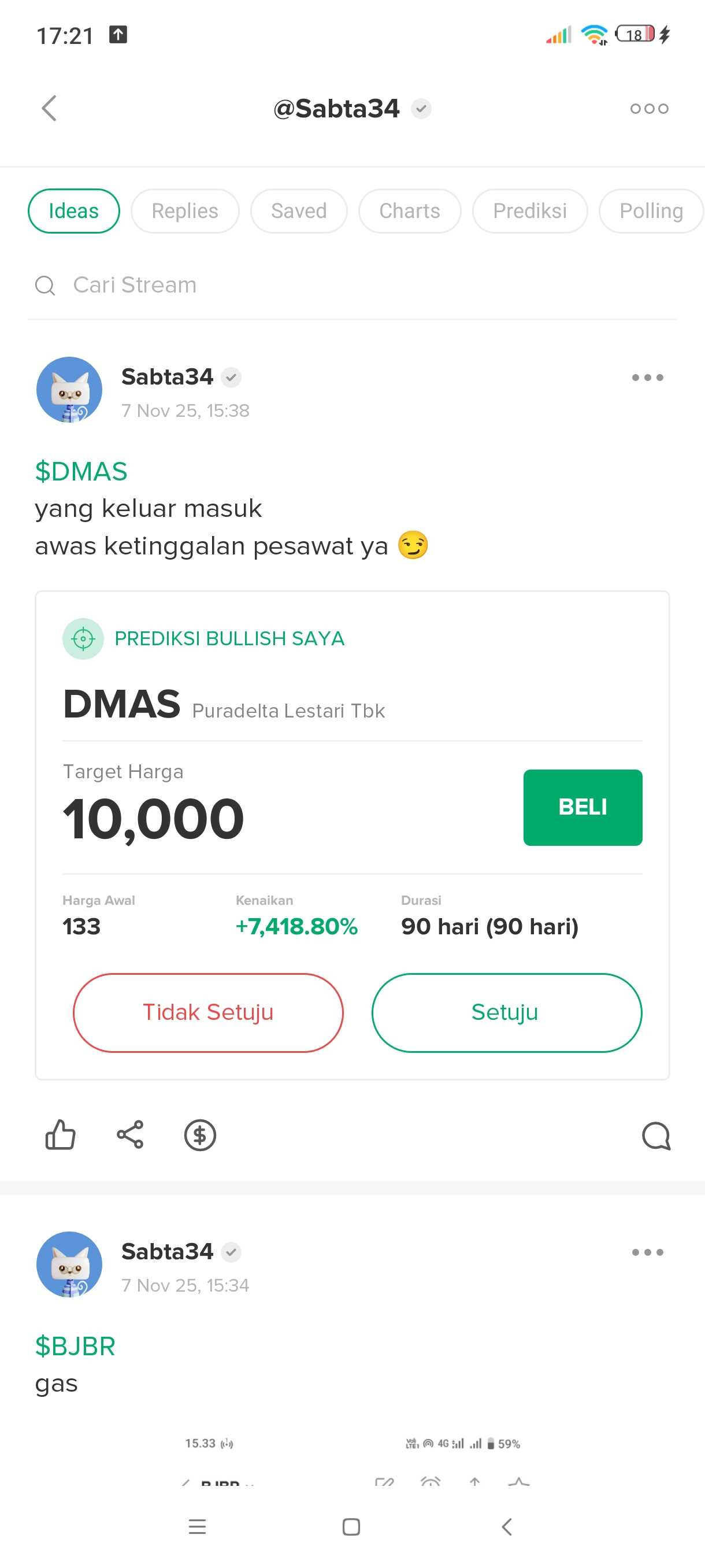The image size is (705, 1568).
Task: Go back using the top-left arrow
Action: (49, 108)
